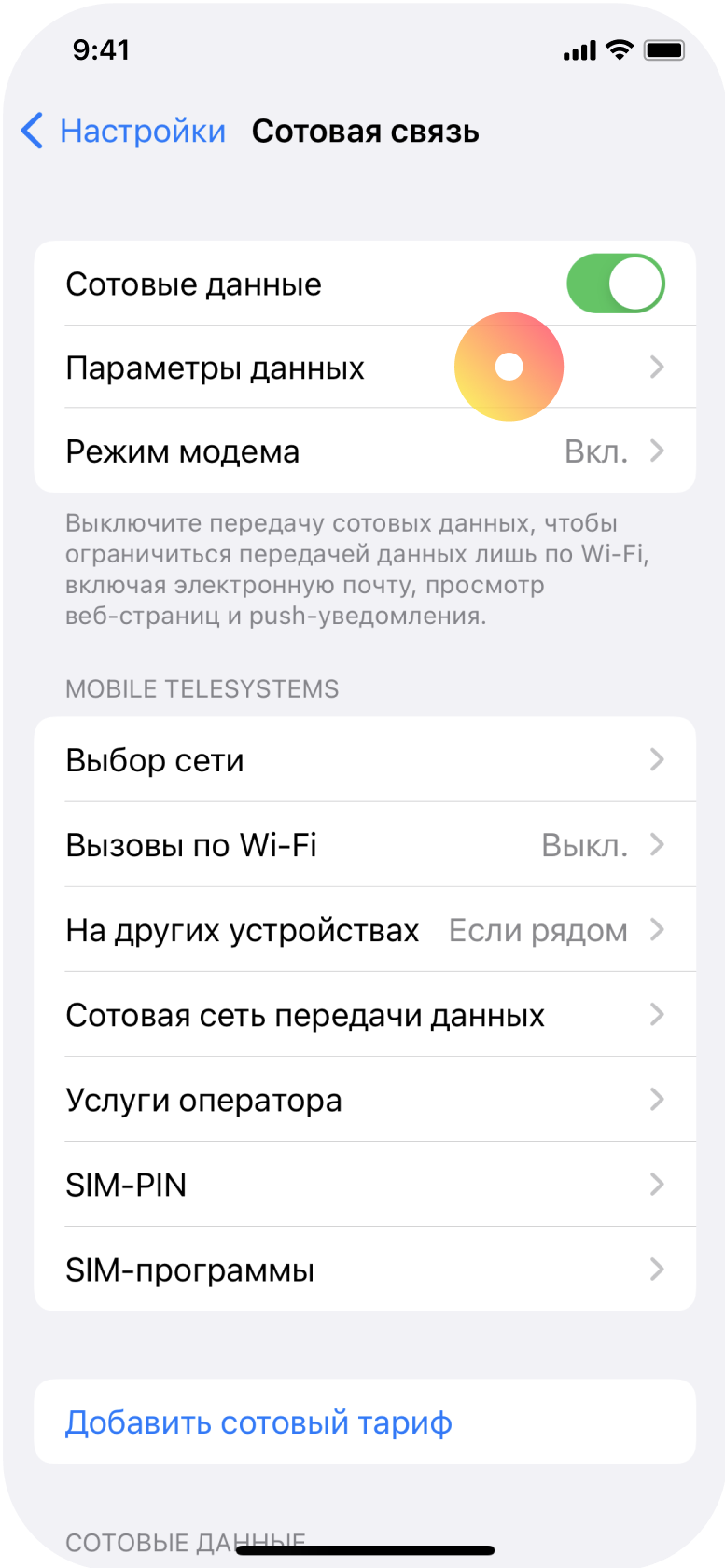This screenshot has width=725, height=1568.
Task: Open Услуги оператора
Action: pyautogui.click(x=364, y=1100)
